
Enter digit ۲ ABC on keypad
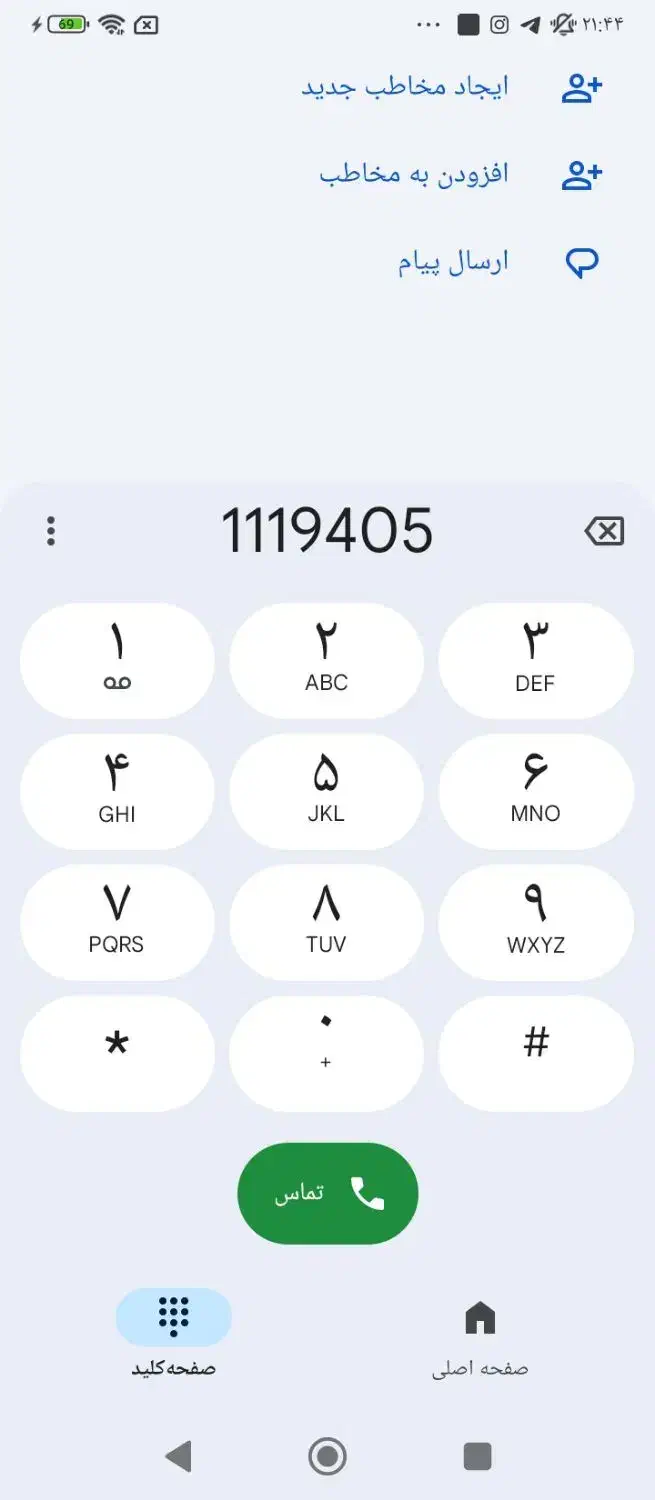(327, 660)
